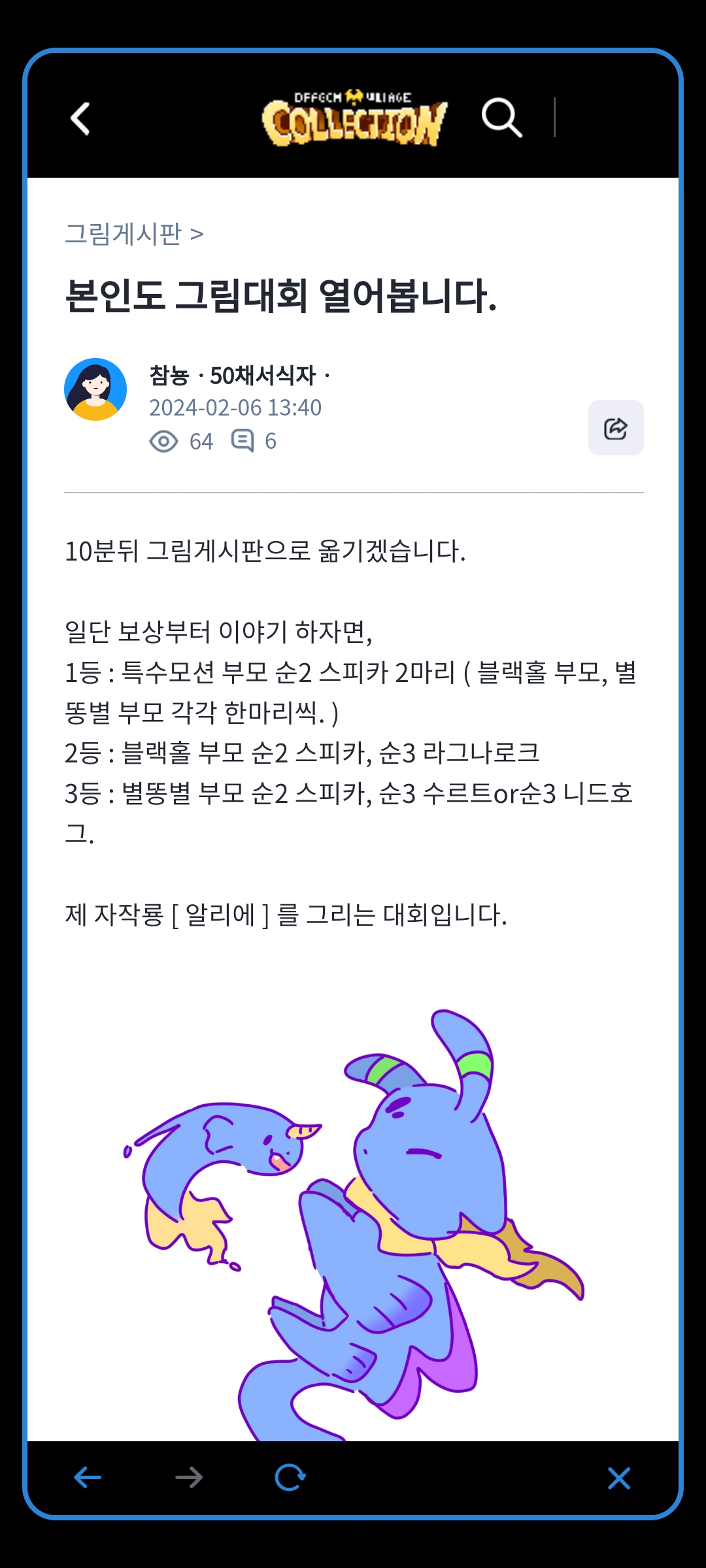
Task: Tap the Collection logo to go home
Action: 354,119
